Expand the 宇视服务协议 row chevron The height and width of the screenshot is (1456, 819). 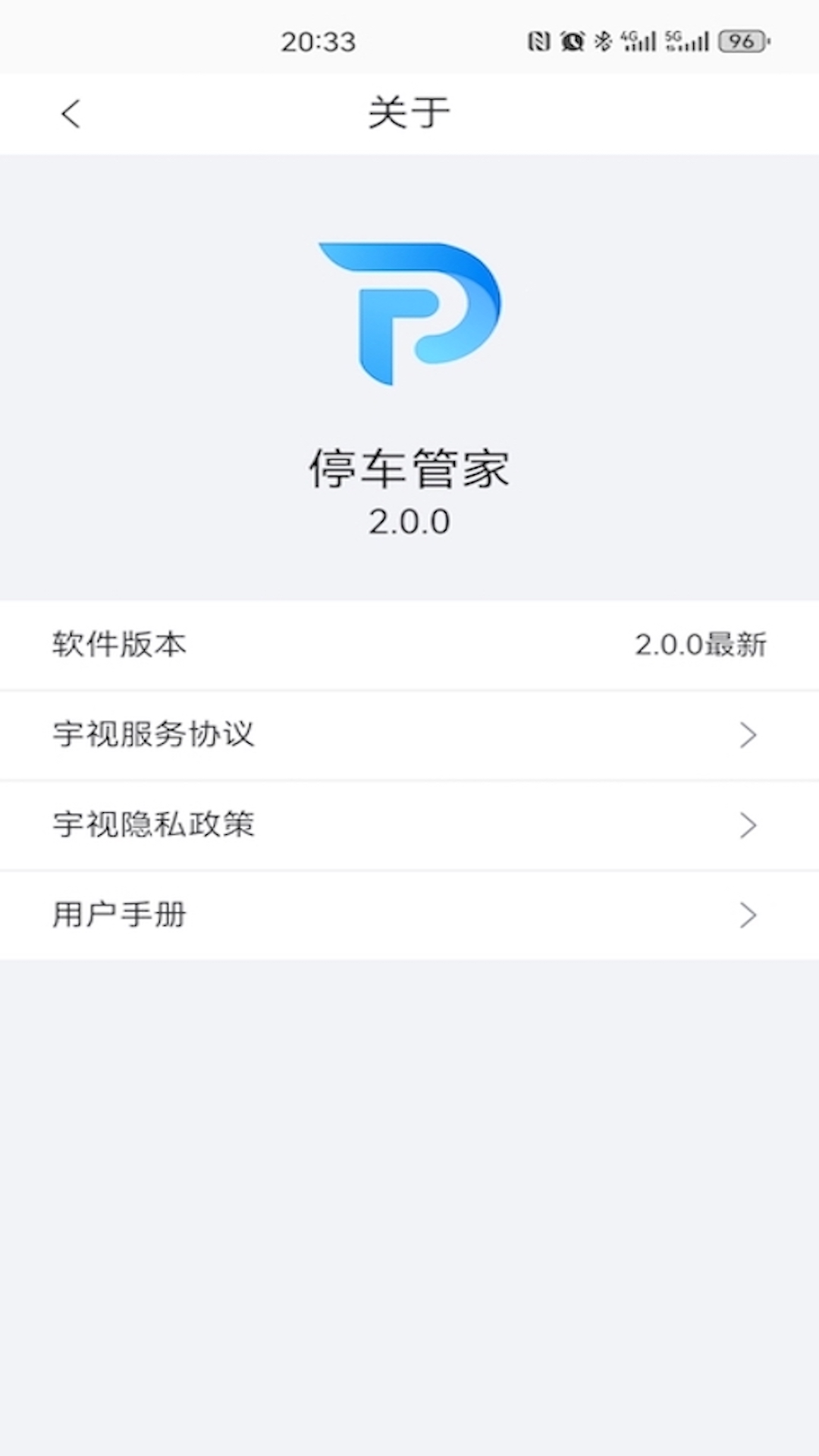click(x=748, y=735)
